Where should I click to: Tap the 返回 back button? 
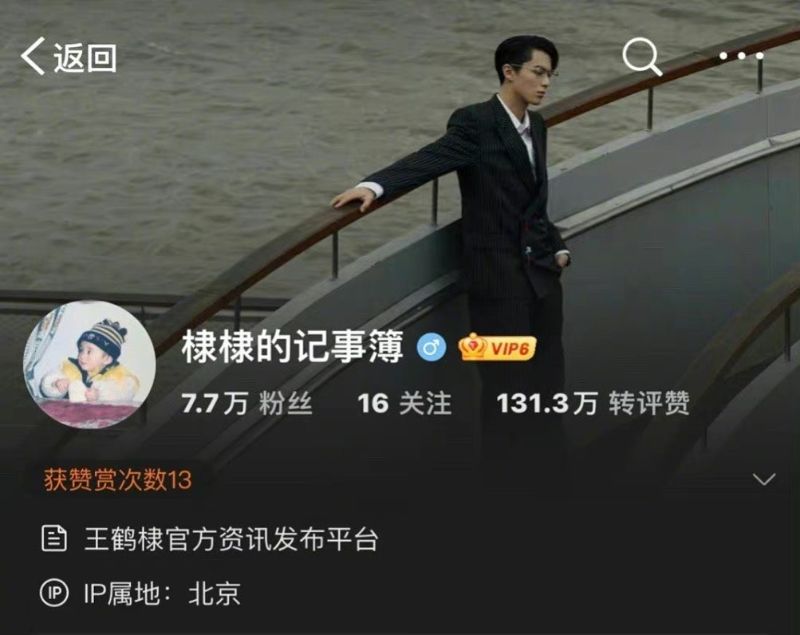pyautogui.click(x=68, y=57)
